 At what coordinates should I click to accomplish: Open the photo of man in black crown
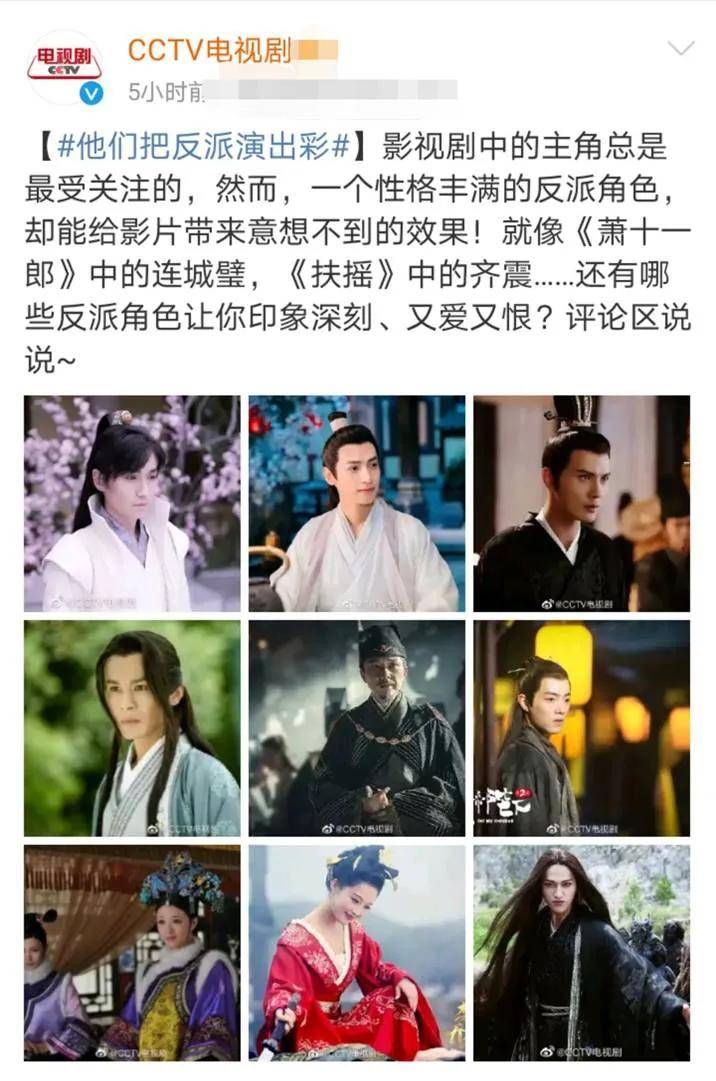(581, 503)
